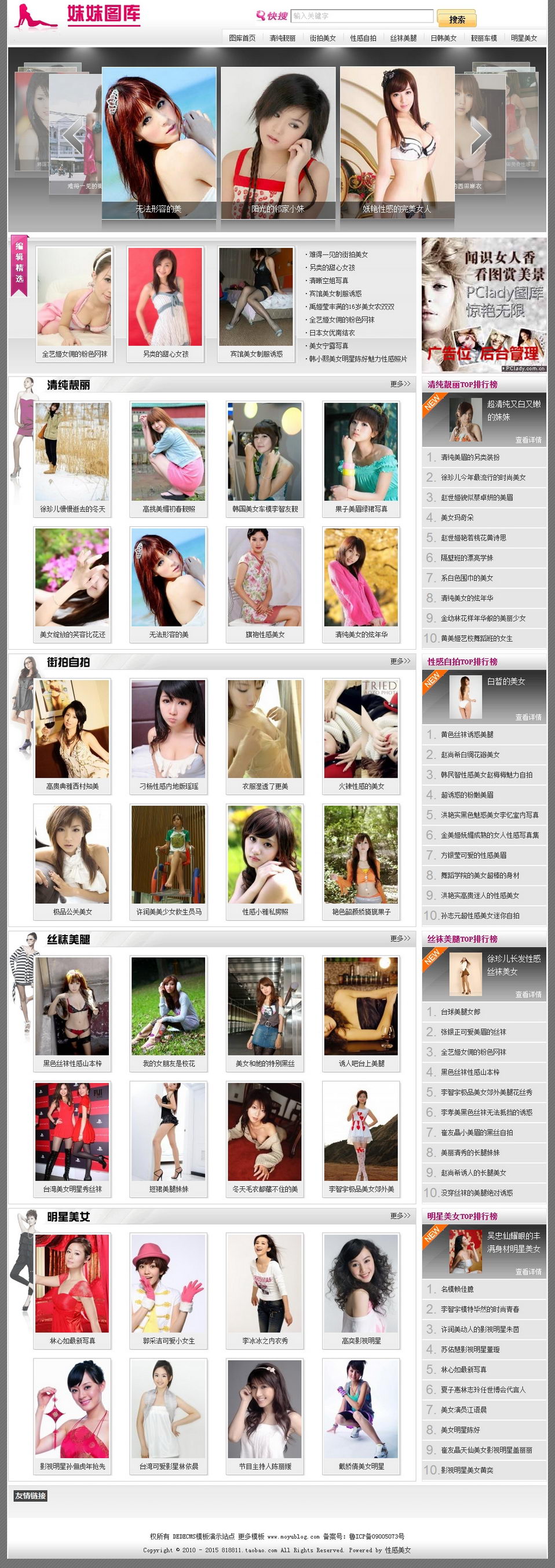Switch to the 清纯靓丽 tab
This screenshot has height=1568, width=555.
point(282,38)
